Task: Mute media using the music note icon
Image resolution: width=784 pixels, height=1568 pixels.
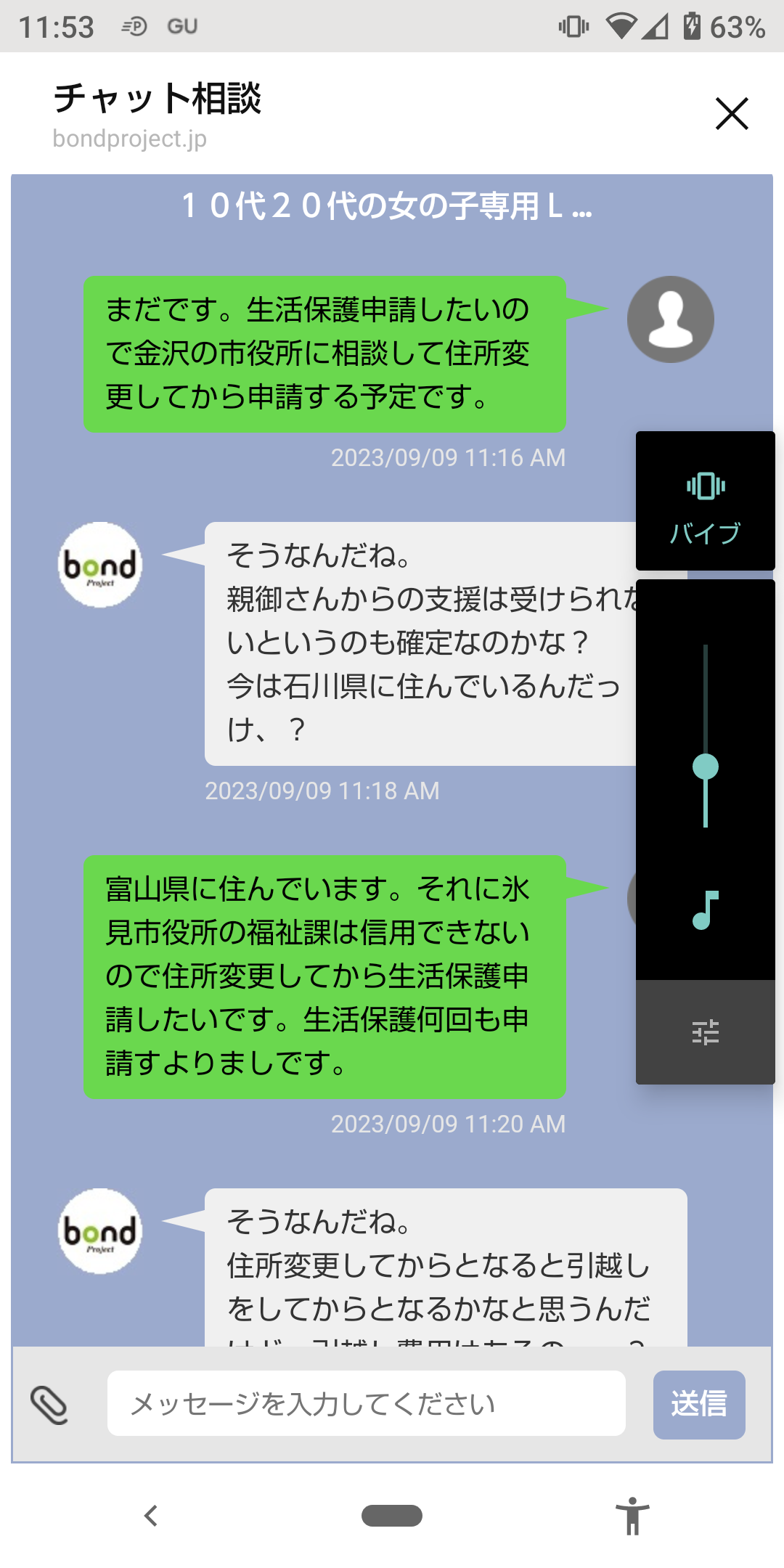Action: click(x=706, y=910)
